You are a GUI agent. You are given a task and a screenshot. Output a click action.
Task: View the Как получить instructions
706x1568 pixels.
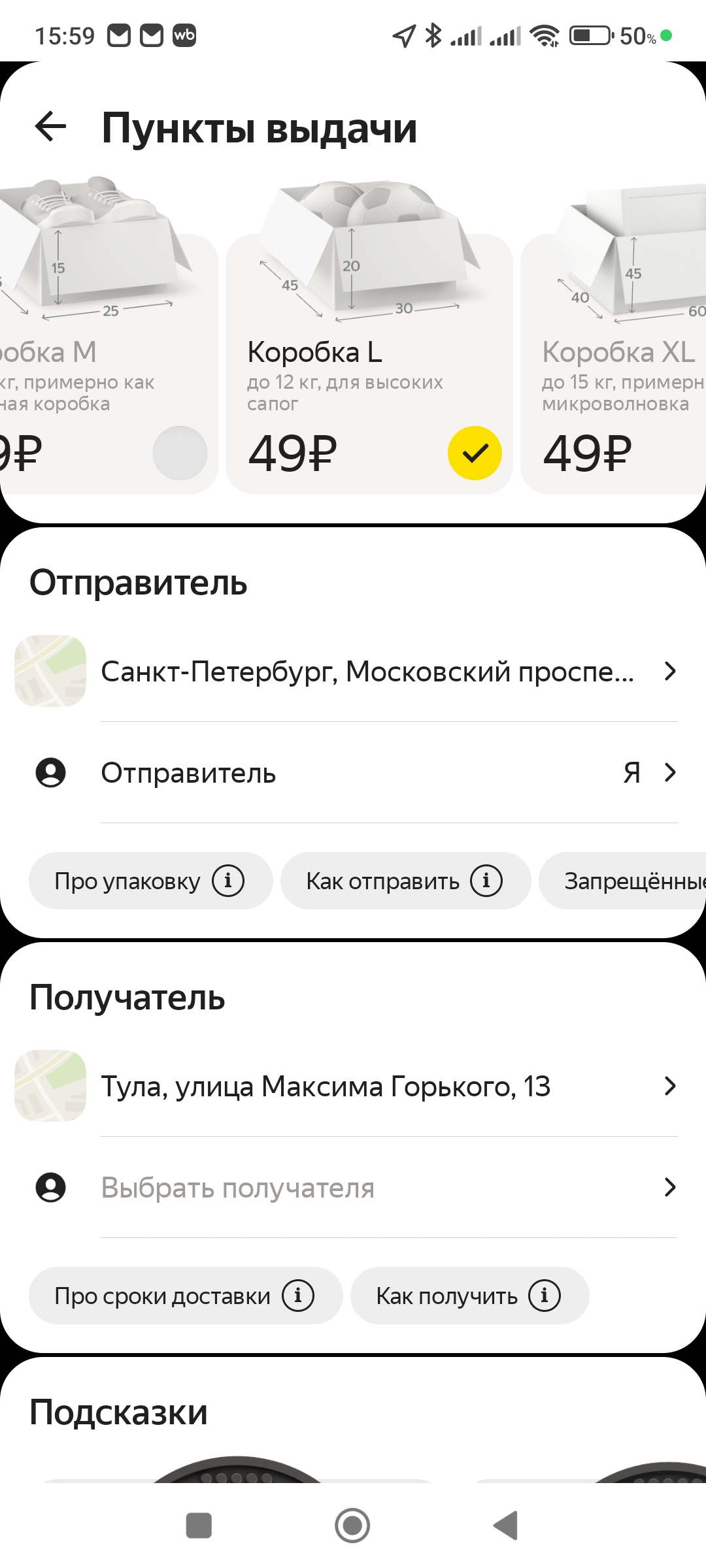tap(470, 1296)
